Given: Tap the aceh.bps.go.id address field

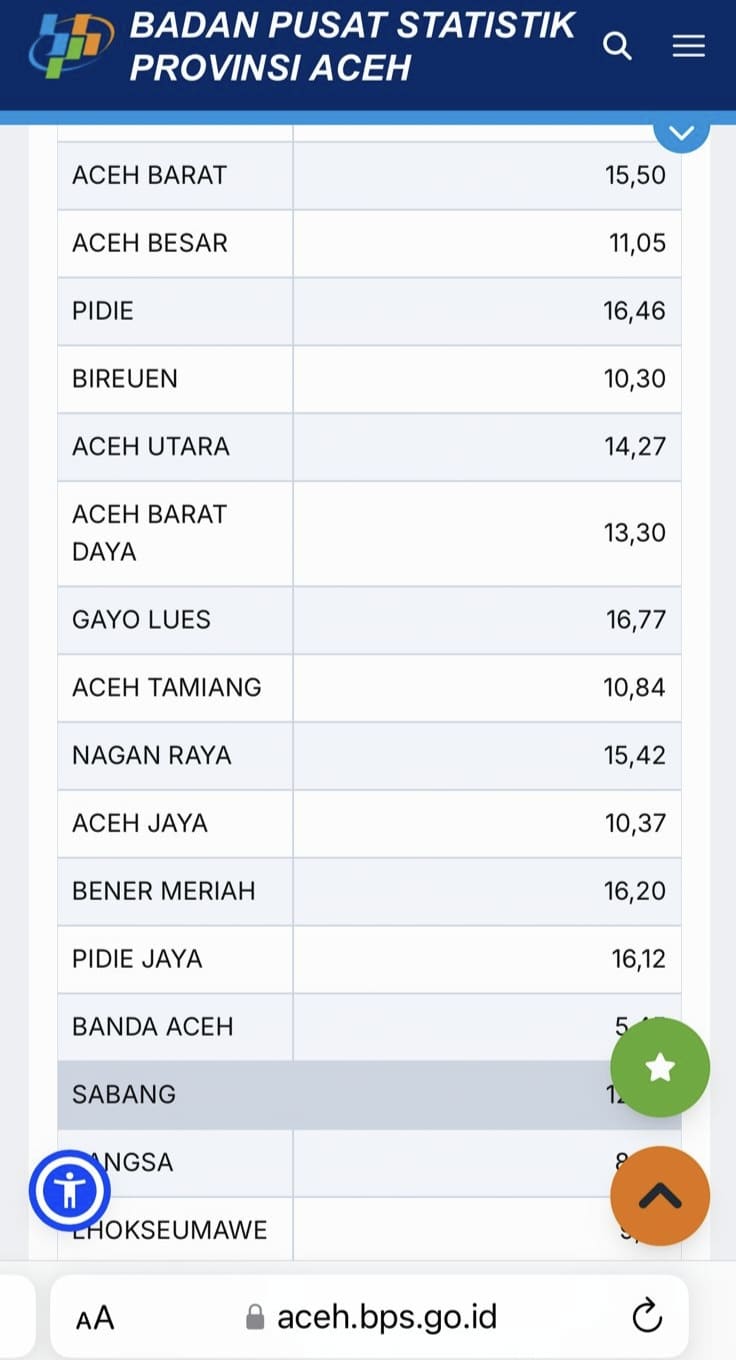Looking at the screenshot, I should pyautogui.click(x=370, y=1316).
